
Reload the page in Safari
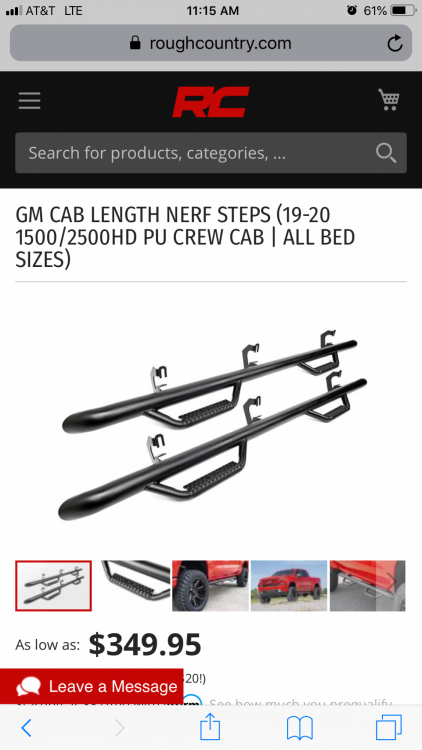[395, 44]
